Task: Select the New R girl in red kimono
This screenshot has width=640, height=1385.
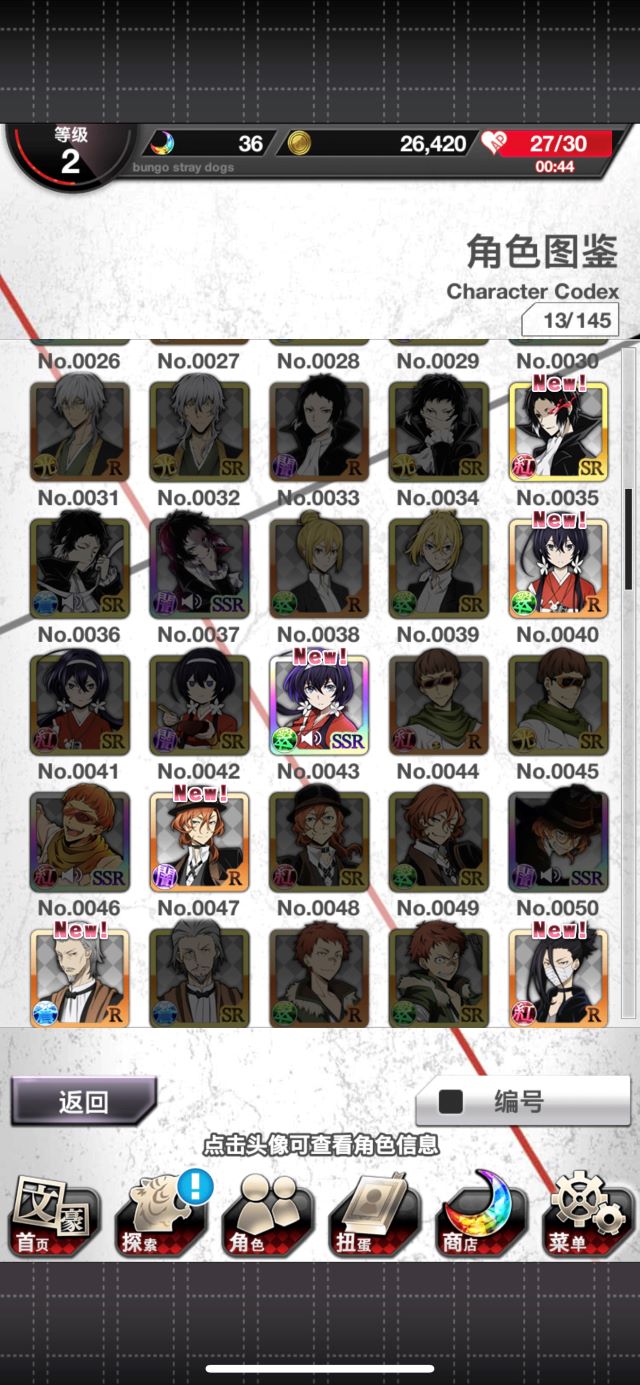Action: coord(558,568)
